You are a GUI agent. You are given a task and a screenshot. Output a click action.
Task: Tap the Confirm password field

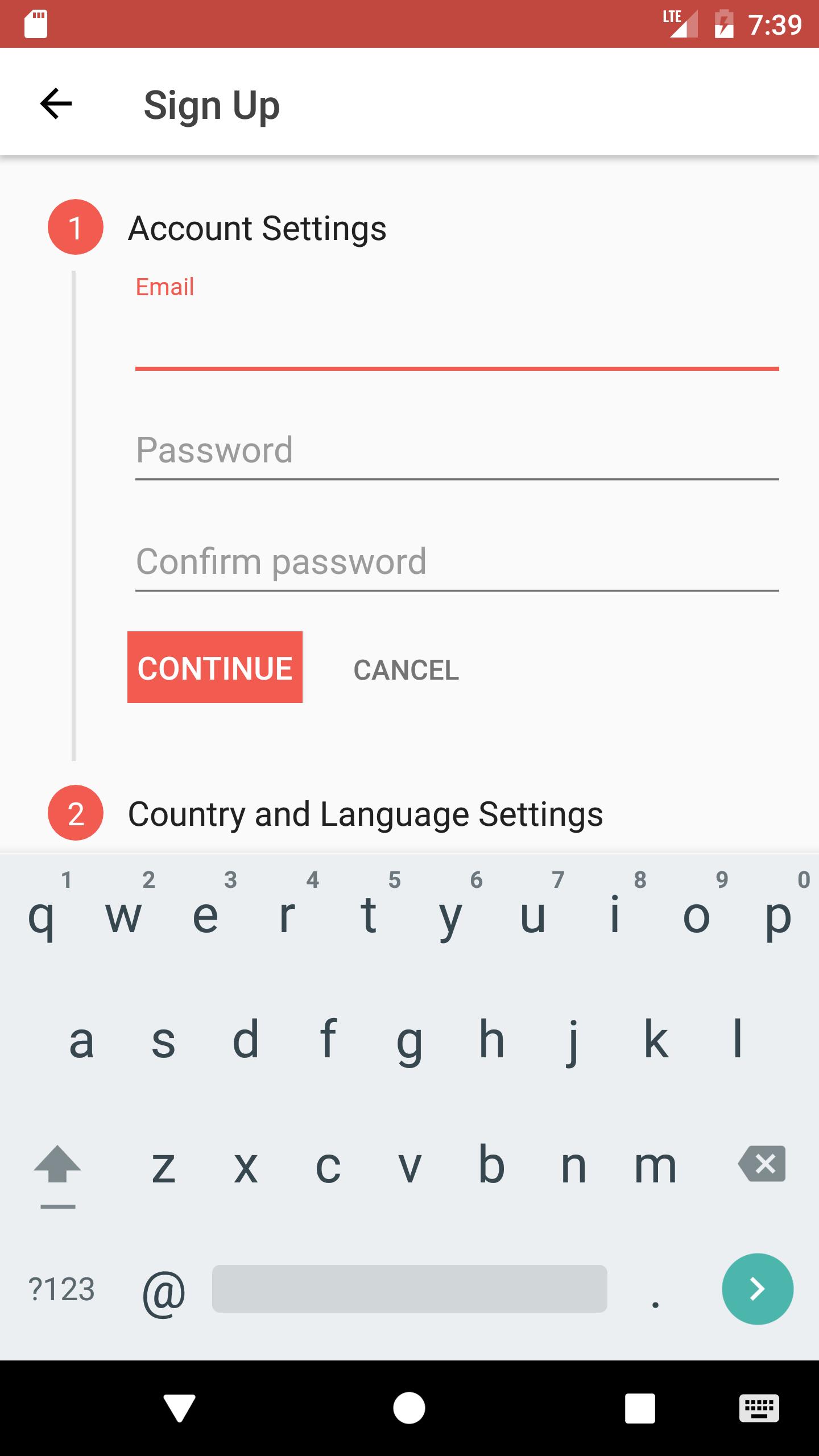pyautogui.click(x=456, y=562)
